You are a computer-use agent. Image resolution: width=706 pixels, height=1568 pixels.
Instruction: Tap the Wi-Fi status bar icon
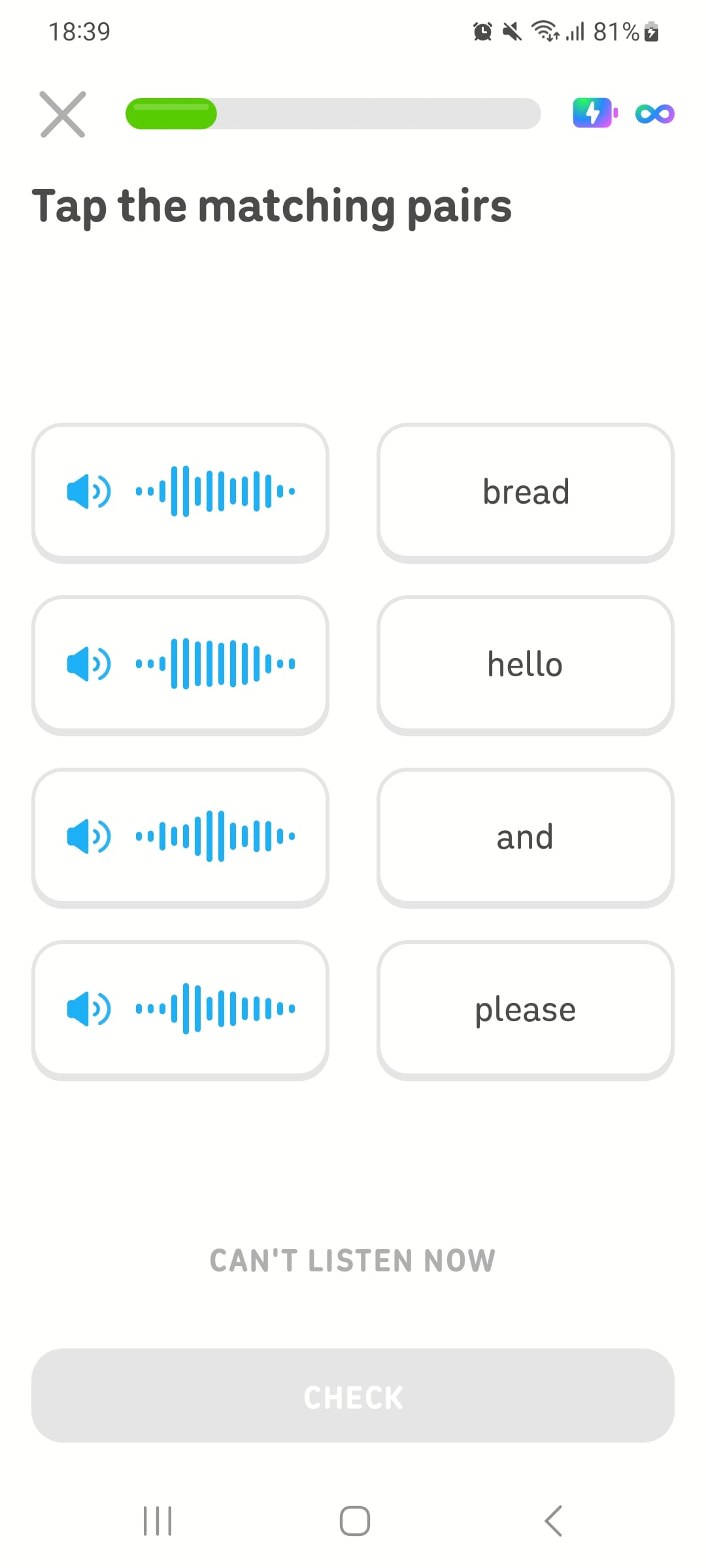tap(544, 31)
